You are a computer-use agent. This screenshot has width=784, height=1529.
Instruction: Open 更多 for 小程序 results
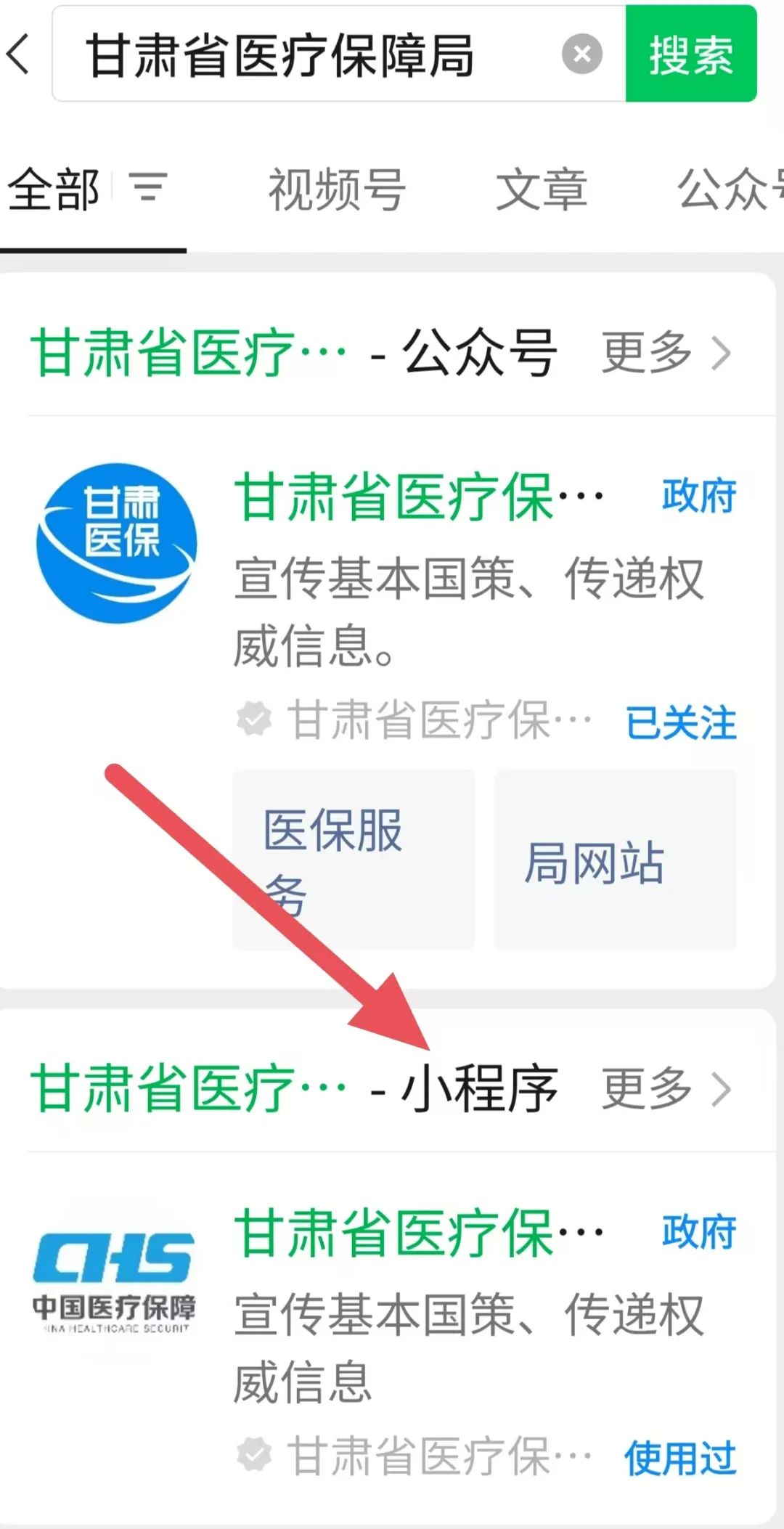coord(666,1089)
